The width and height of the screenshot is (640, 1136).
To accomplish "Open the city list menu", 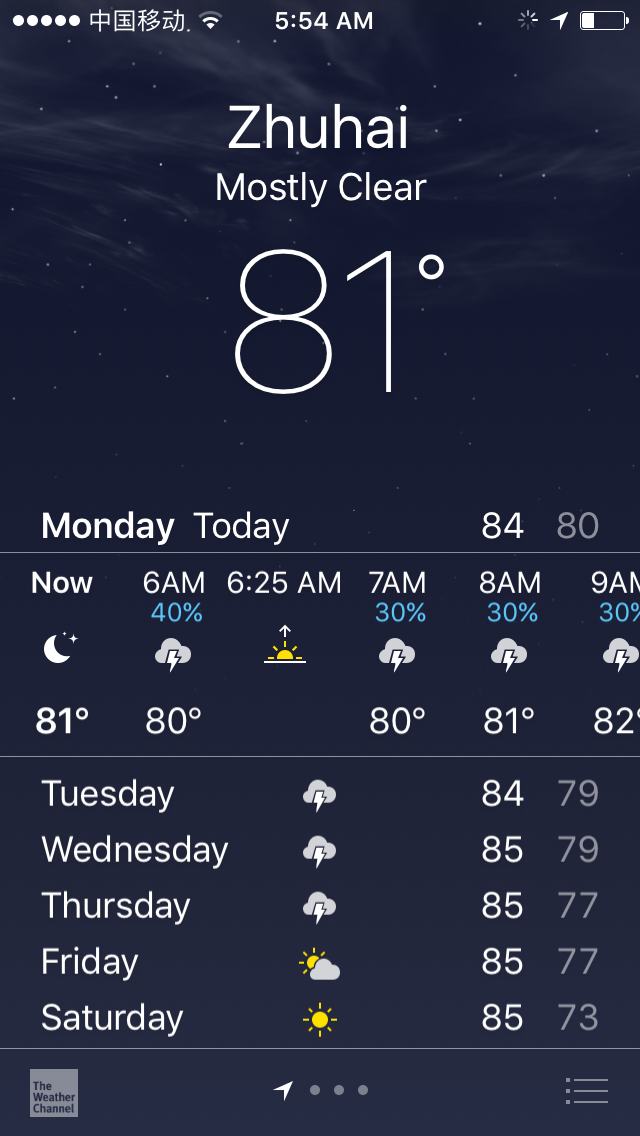I will (586, 1090).
